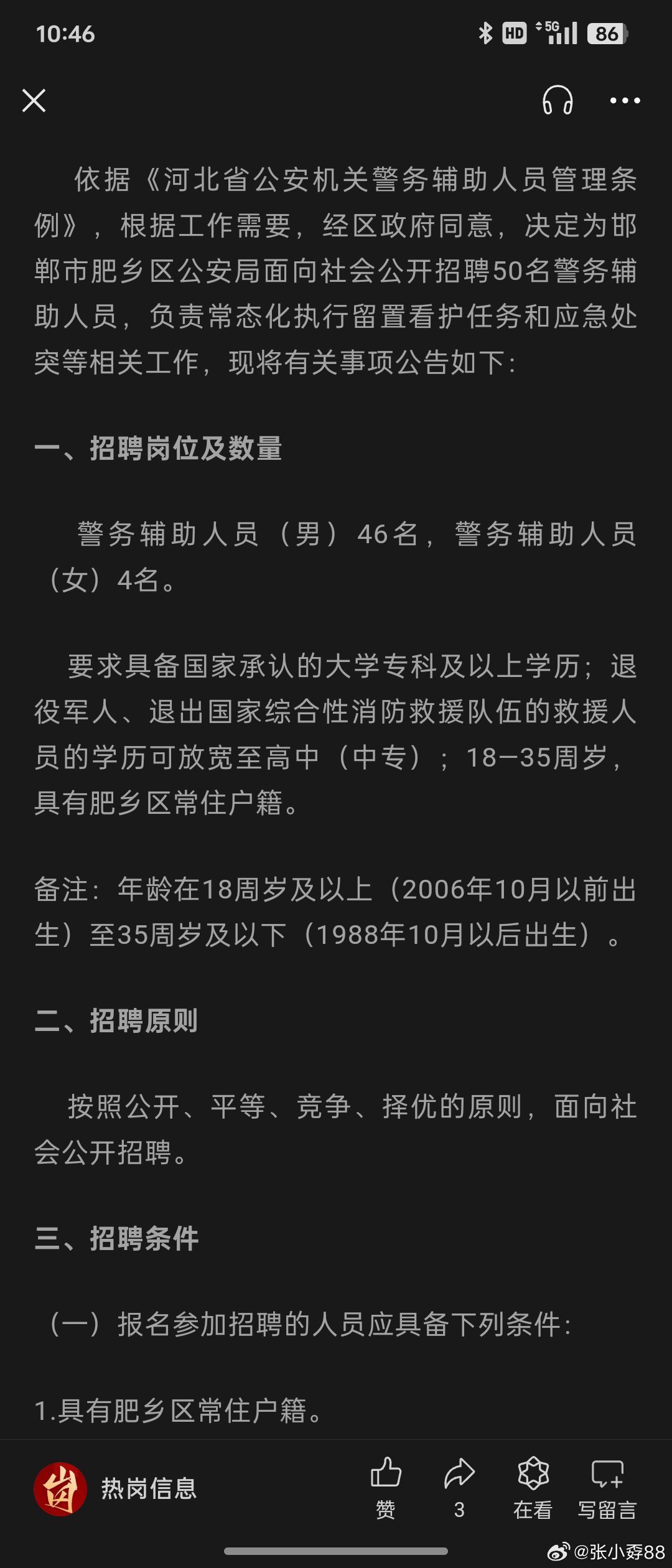
Task: Close the article page
Action: [x=34, y=100]
